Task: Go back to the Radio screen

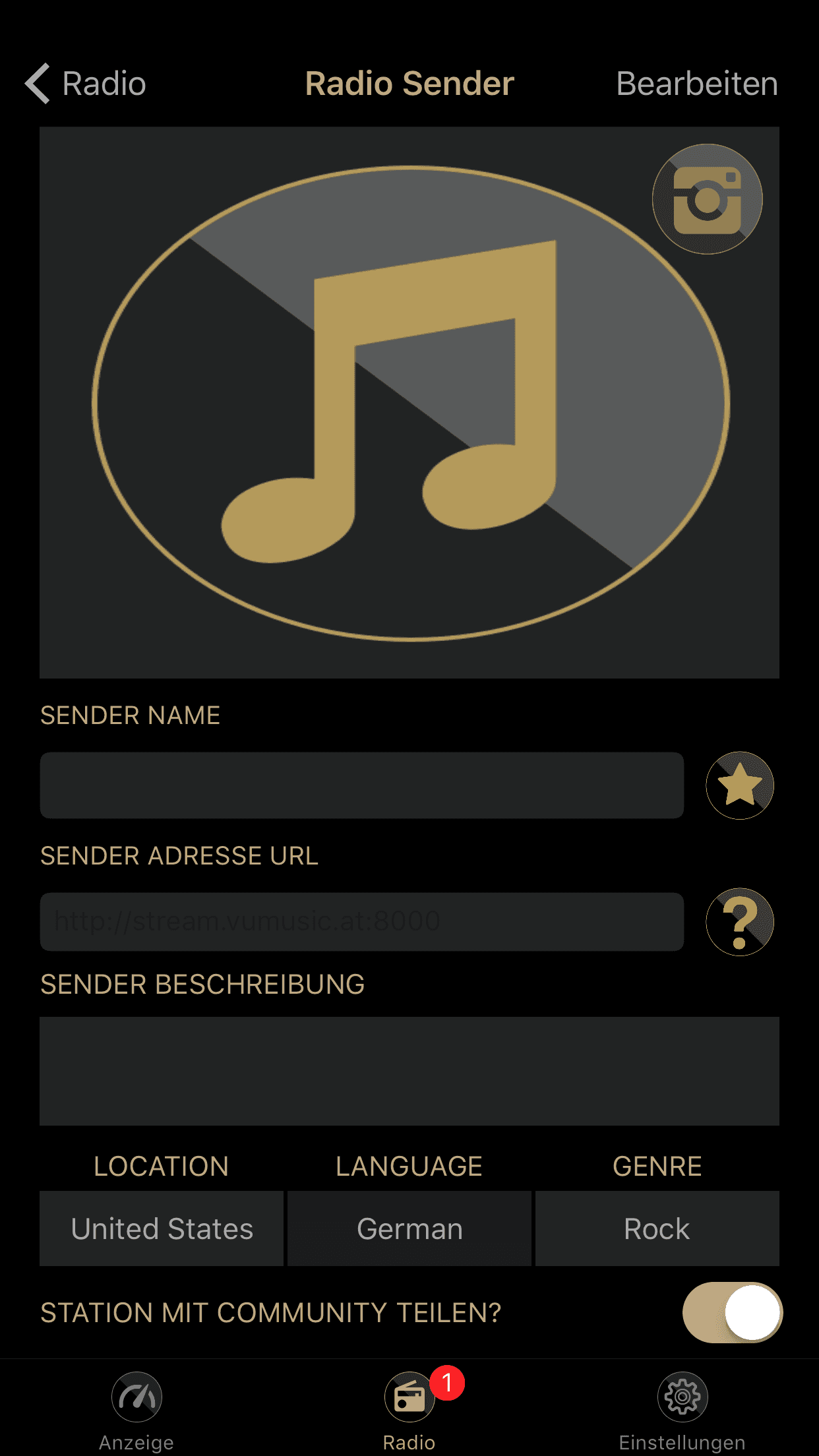Action: [86, 84]
